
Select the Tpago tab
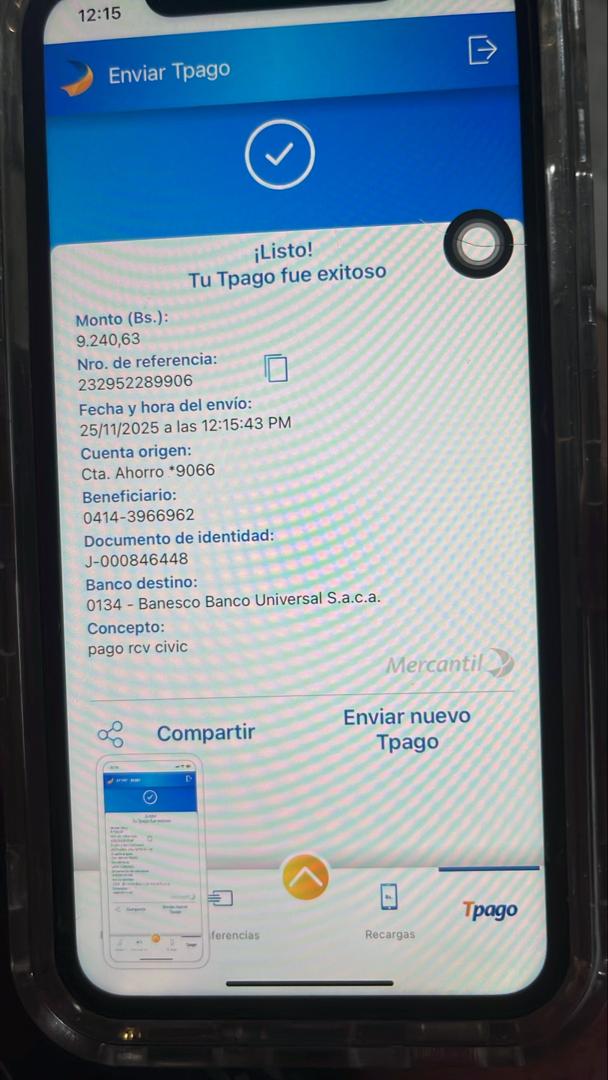point(489,909)
